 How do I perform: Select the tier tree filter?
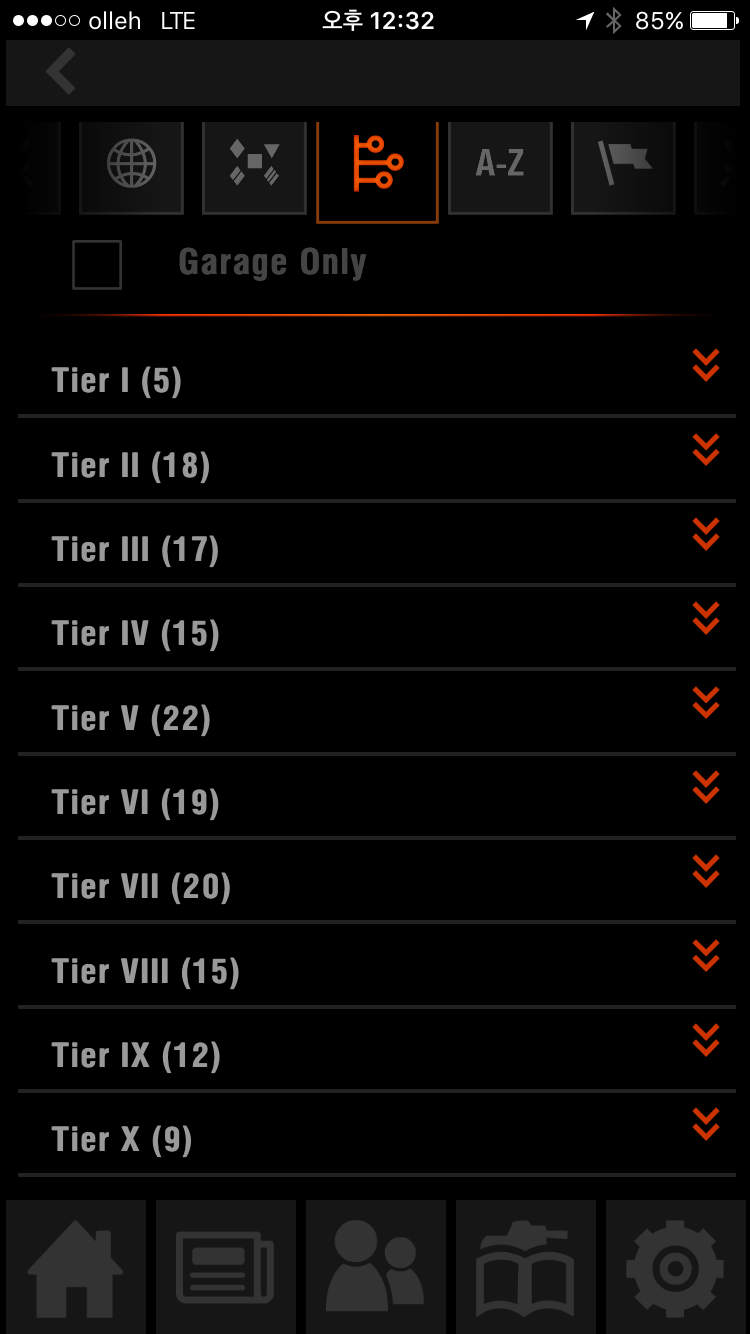pyautogui.click(x=377, y=167)
